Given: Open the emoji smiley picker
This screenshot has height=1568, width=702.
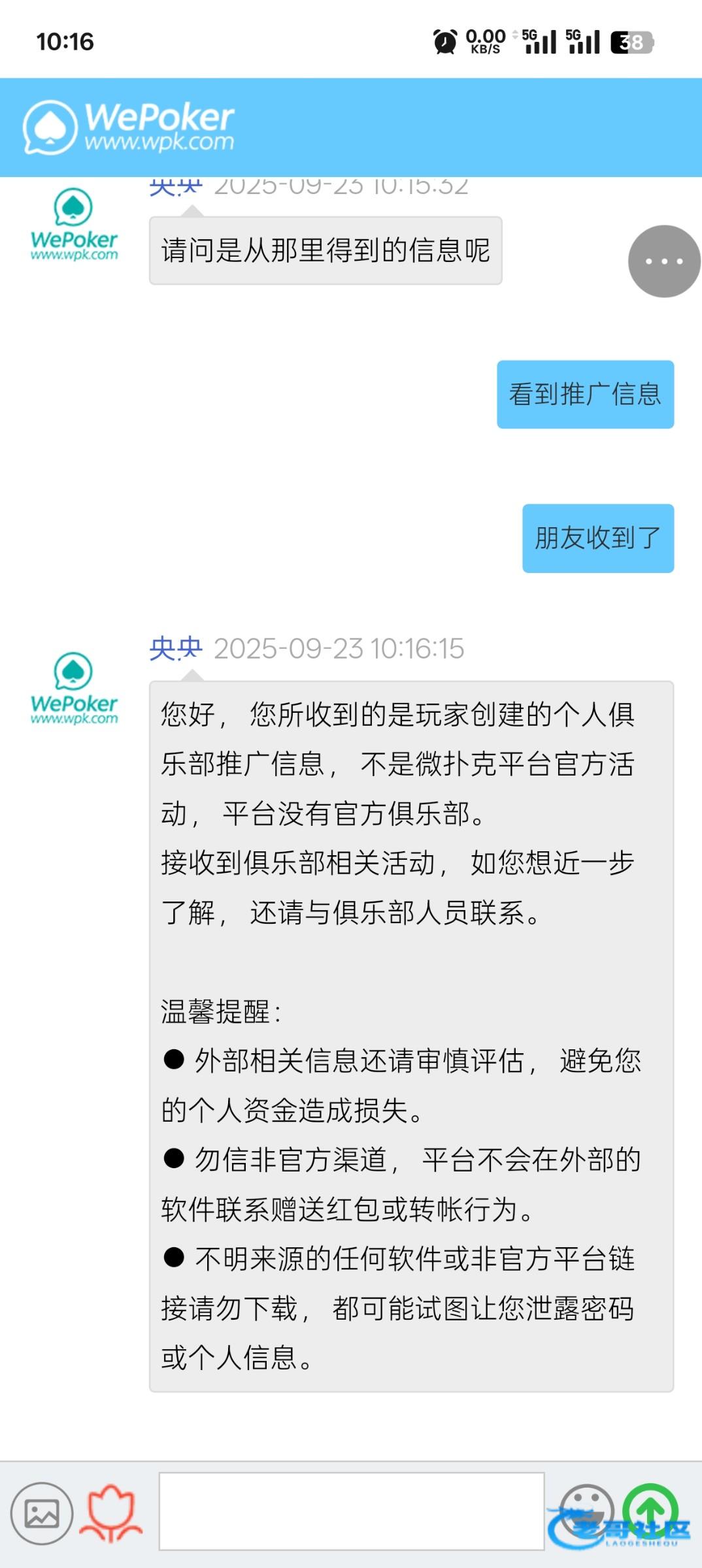Looking at the screenshot, I should pyautogui.click(x=586, y=1509).
